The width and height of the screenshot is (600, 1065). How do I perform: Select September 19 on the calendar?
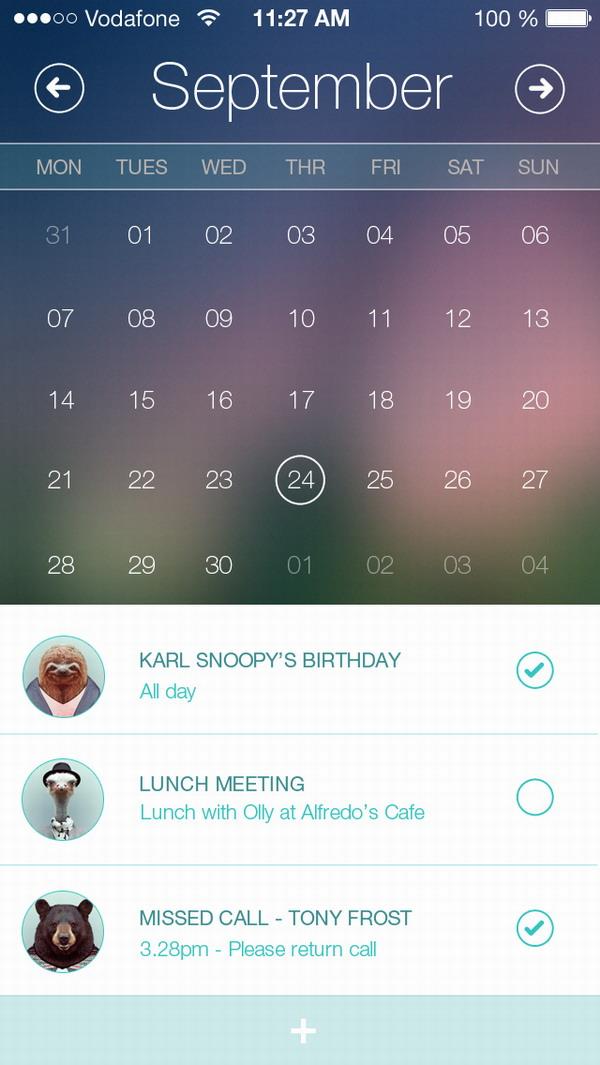[x=457, y=400]
